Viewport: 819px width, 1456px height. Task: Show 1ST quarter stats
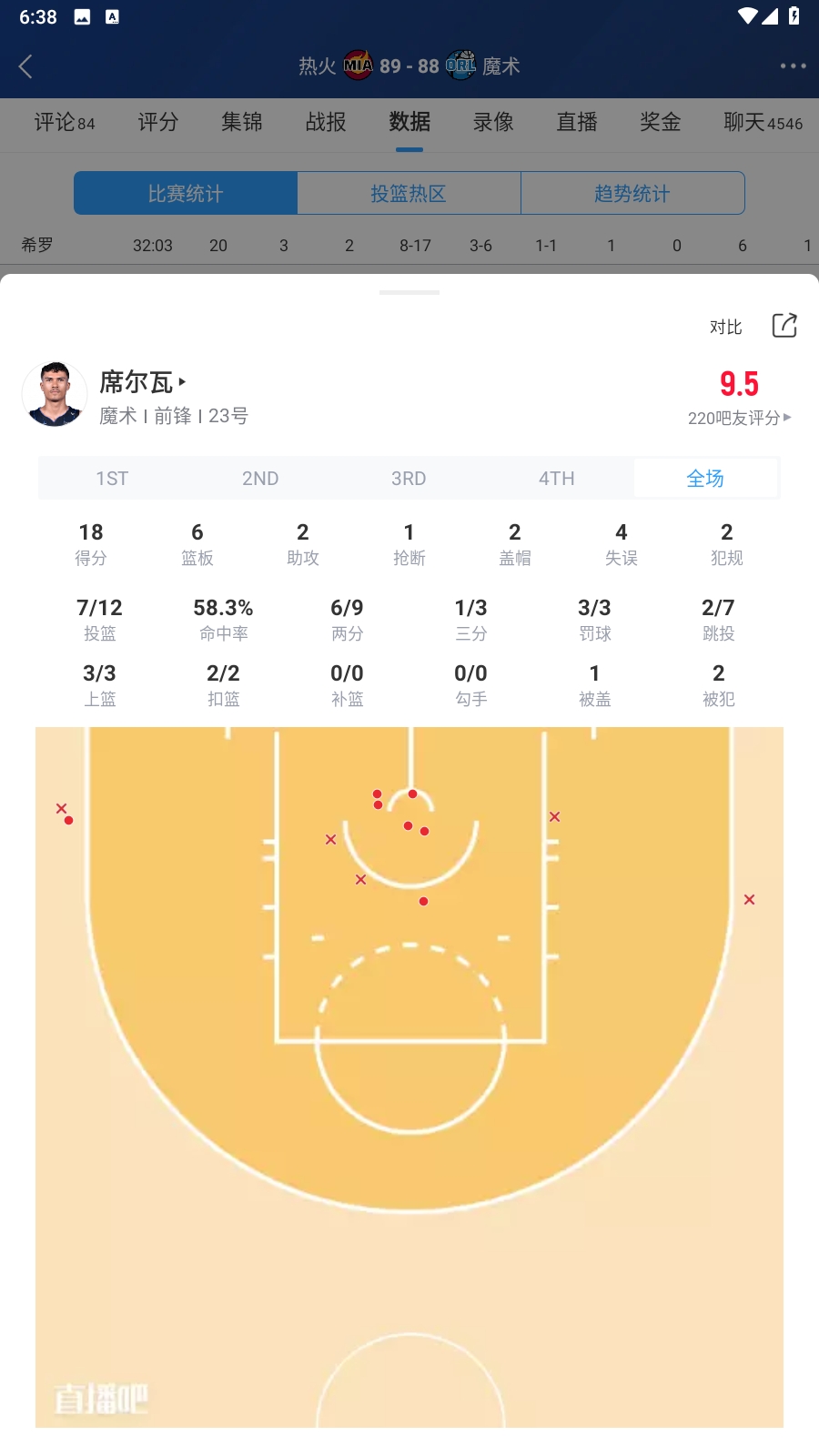[112, 479]
